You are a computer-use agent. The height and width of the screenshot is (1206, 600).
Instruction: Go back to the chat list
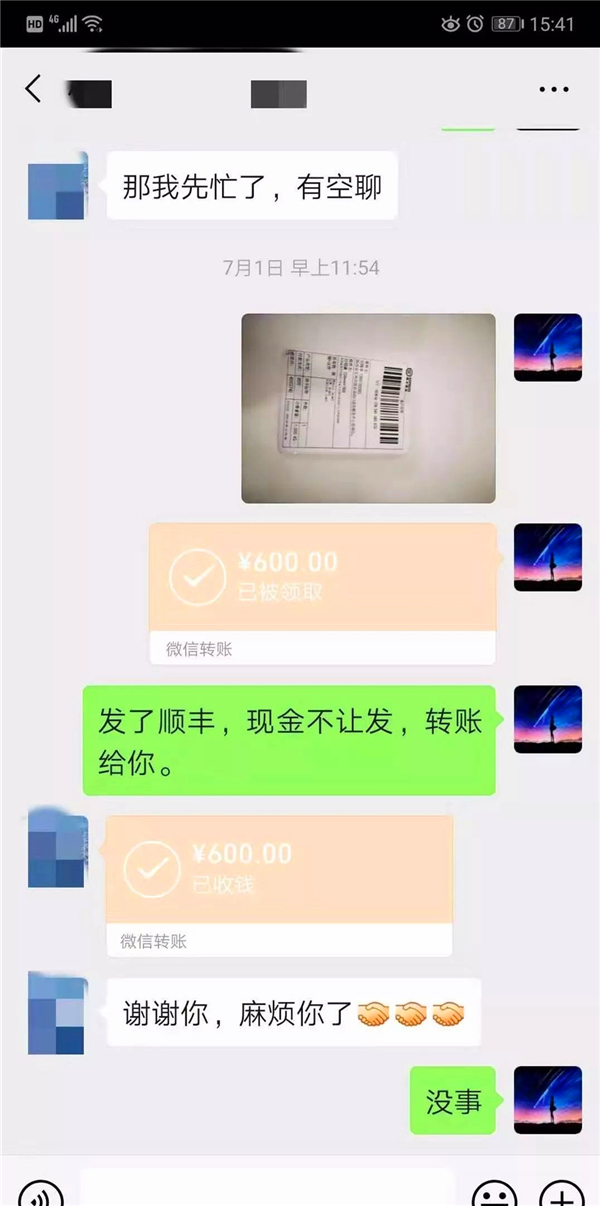tap(34, 90)
